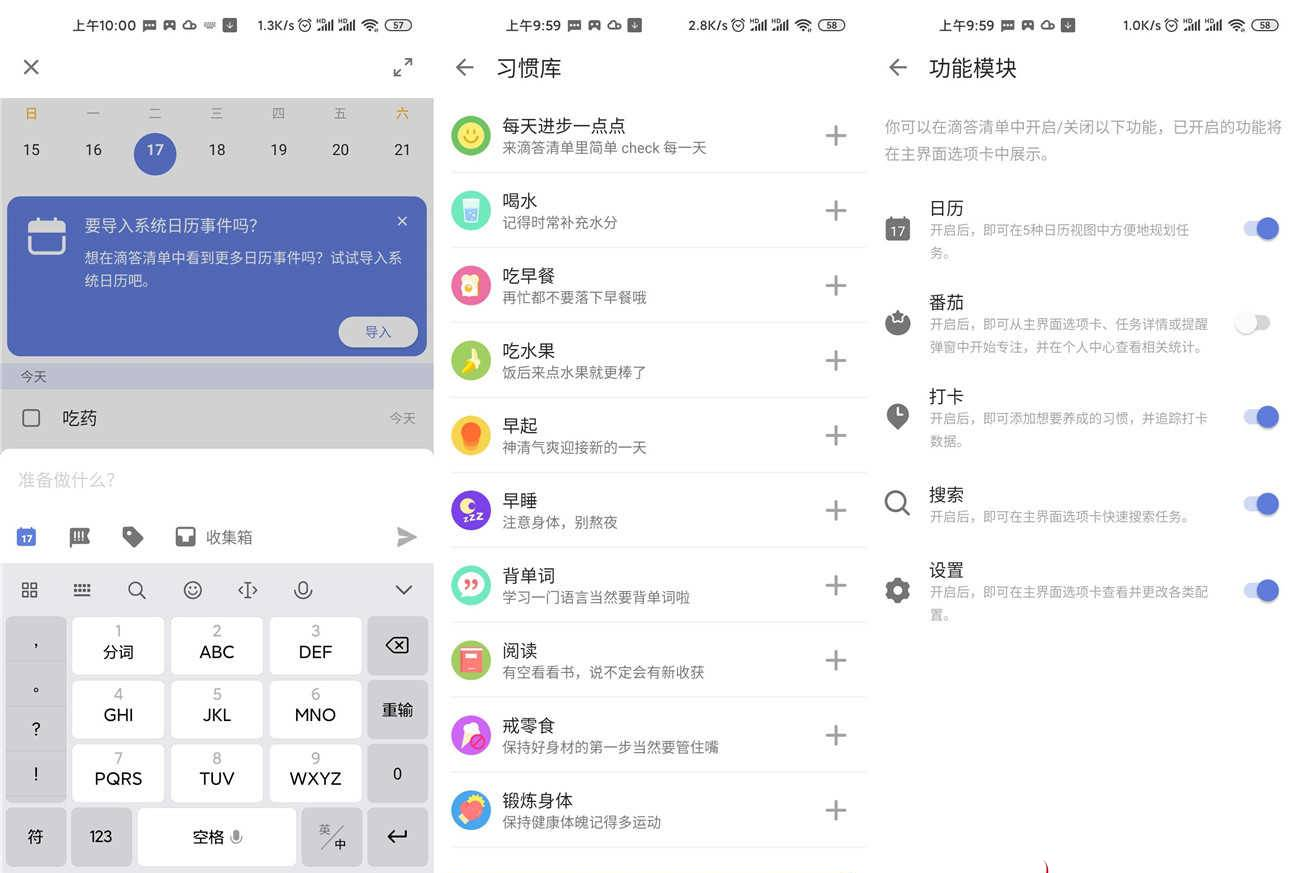Add the 背单词 habit
Image resolution: width=1300 pixels, height=873 pixels.
[835, 586]
